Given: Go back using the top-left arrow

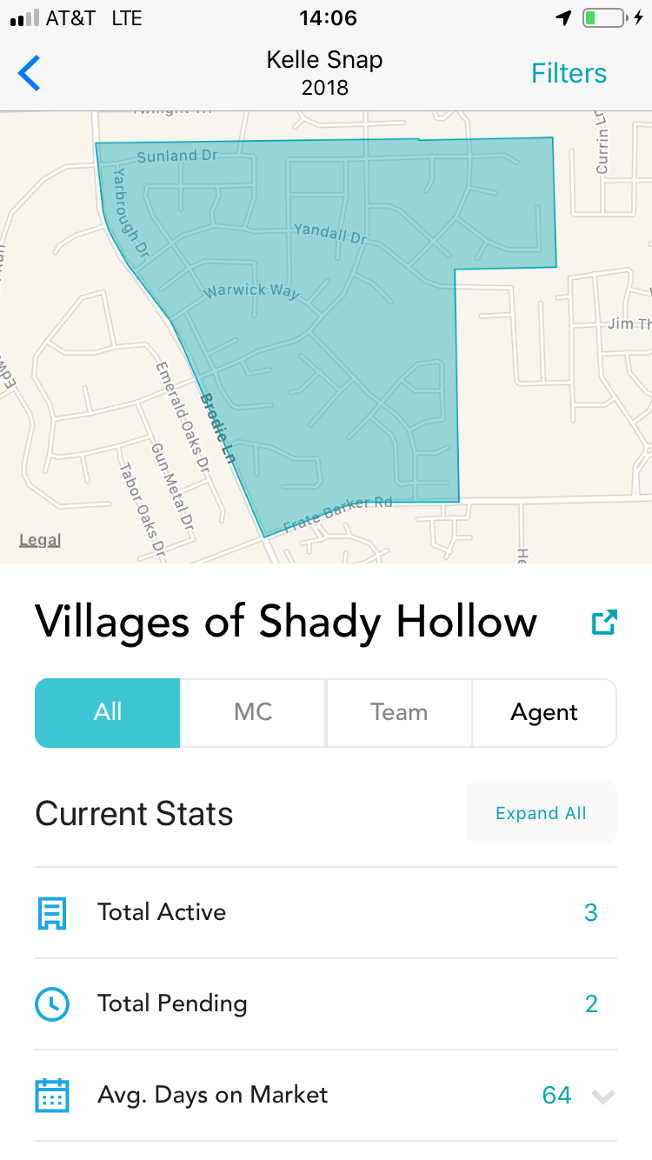Looking at the screenshot, I should pyautogui.click(x=30, y=74).
